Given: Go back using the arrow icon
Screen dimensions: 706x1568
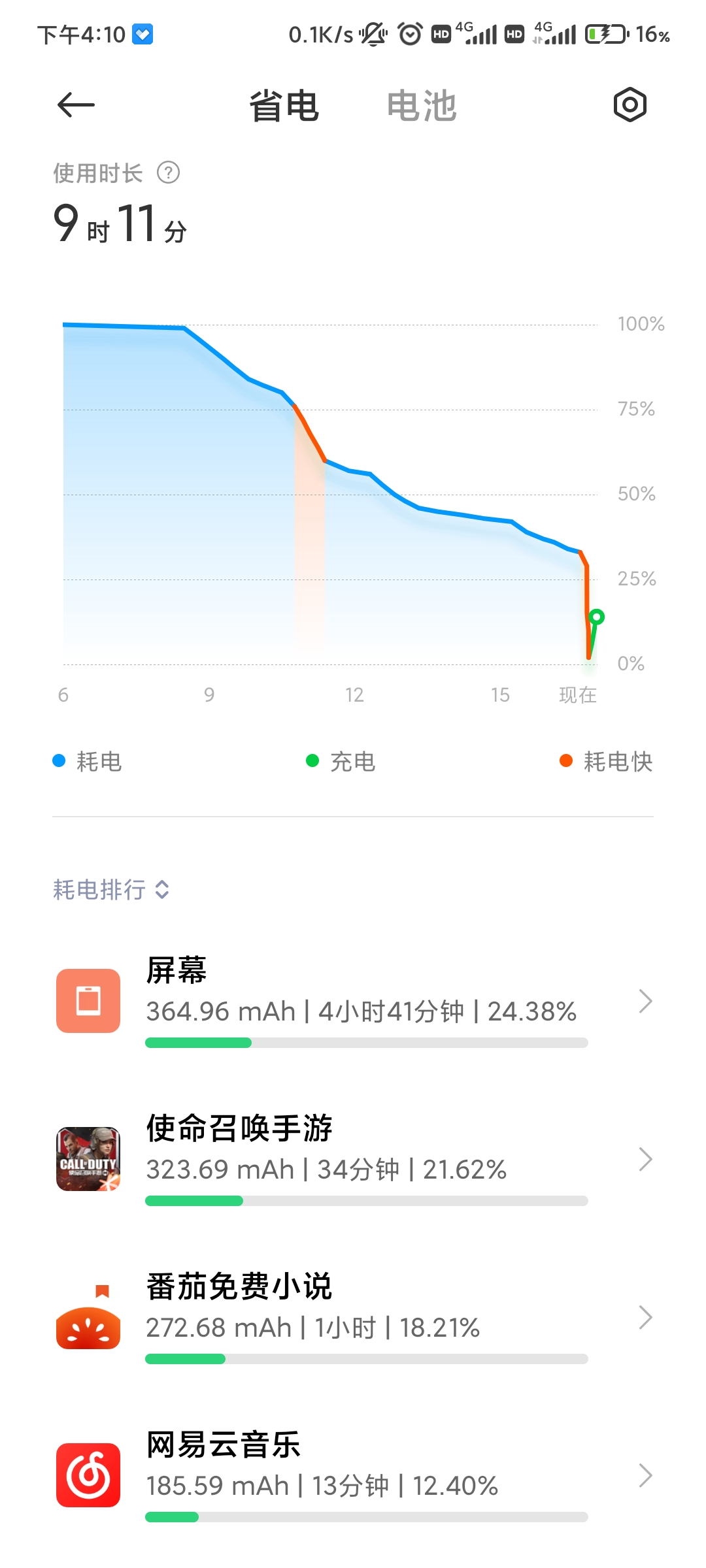Looking at the screenshot, I should point(76,105).
